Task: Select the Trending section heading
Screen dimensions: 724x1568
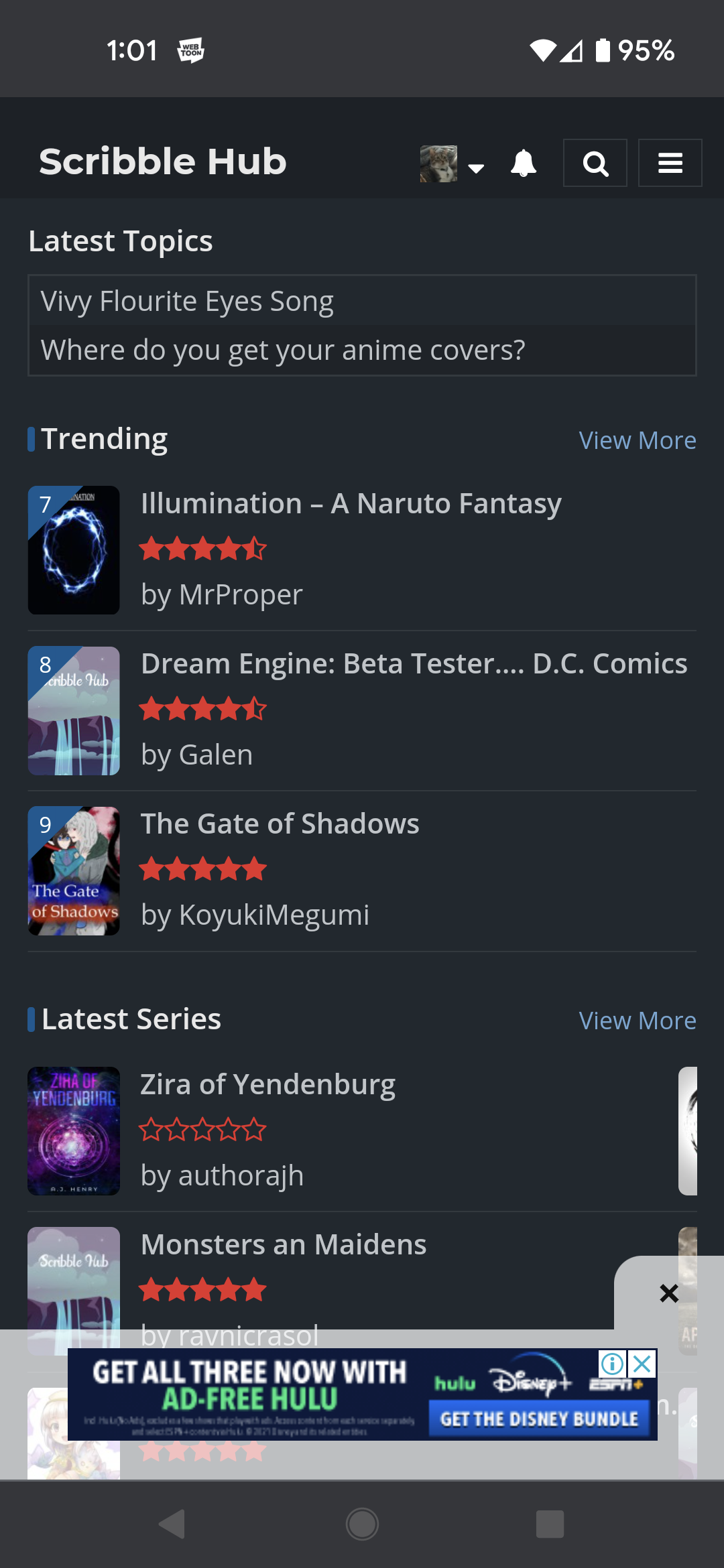Action: (105, 438)
